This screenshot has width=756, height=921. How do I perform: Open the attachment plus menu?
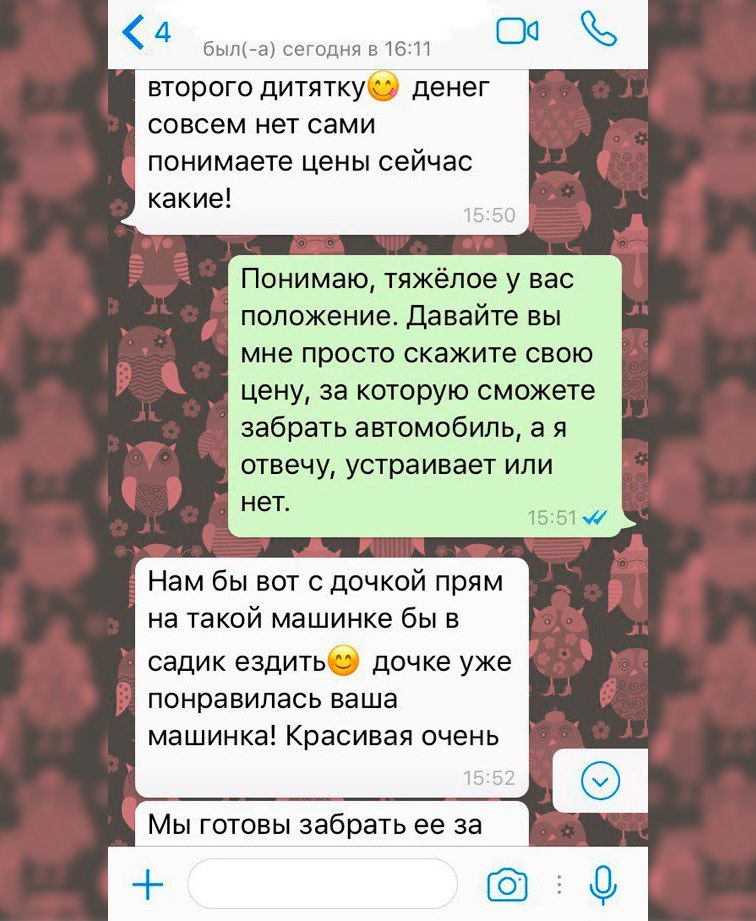[148, 884]
